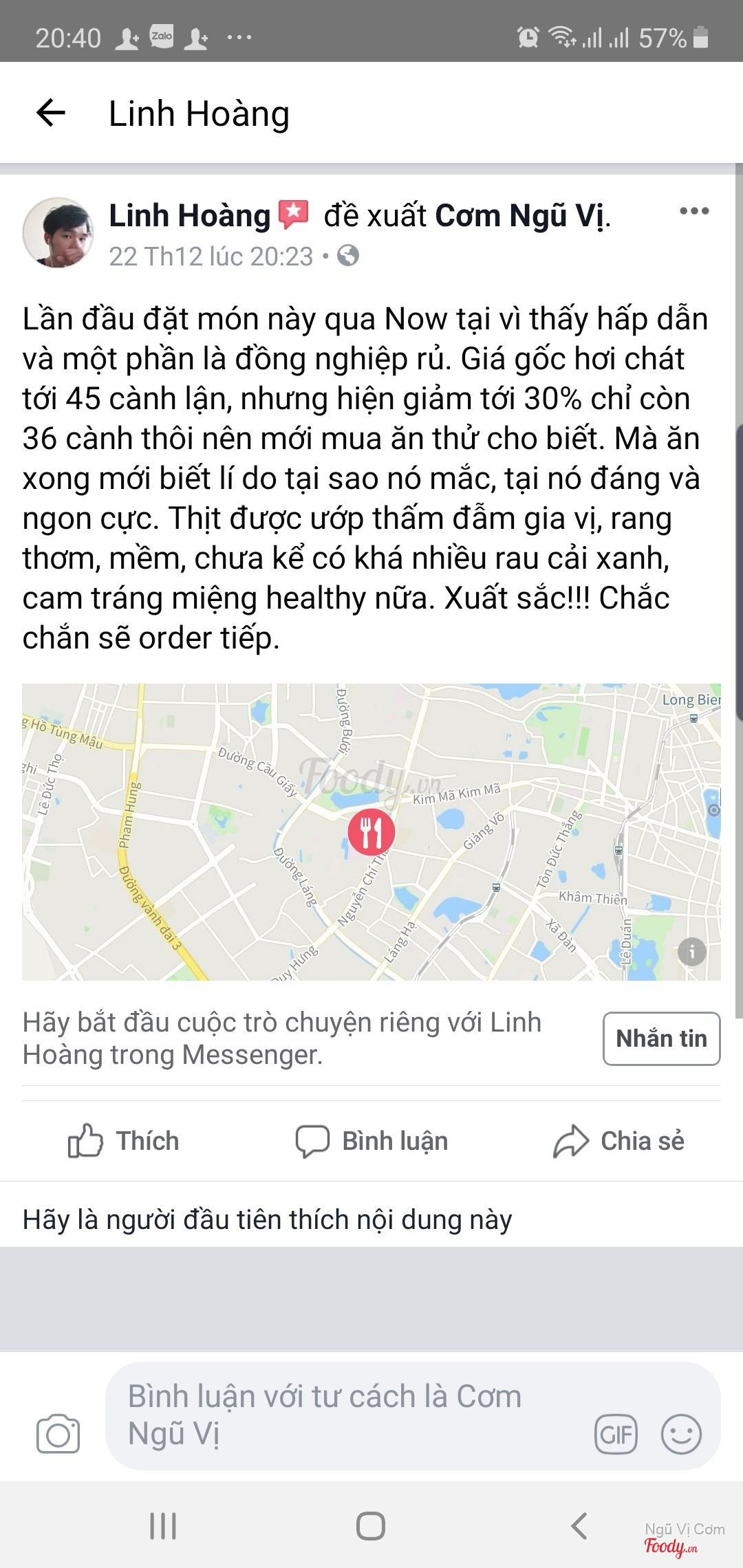Open Linh Hoàng's profile picture
Screen dimensions: 743x1568
tap(58, 233)
